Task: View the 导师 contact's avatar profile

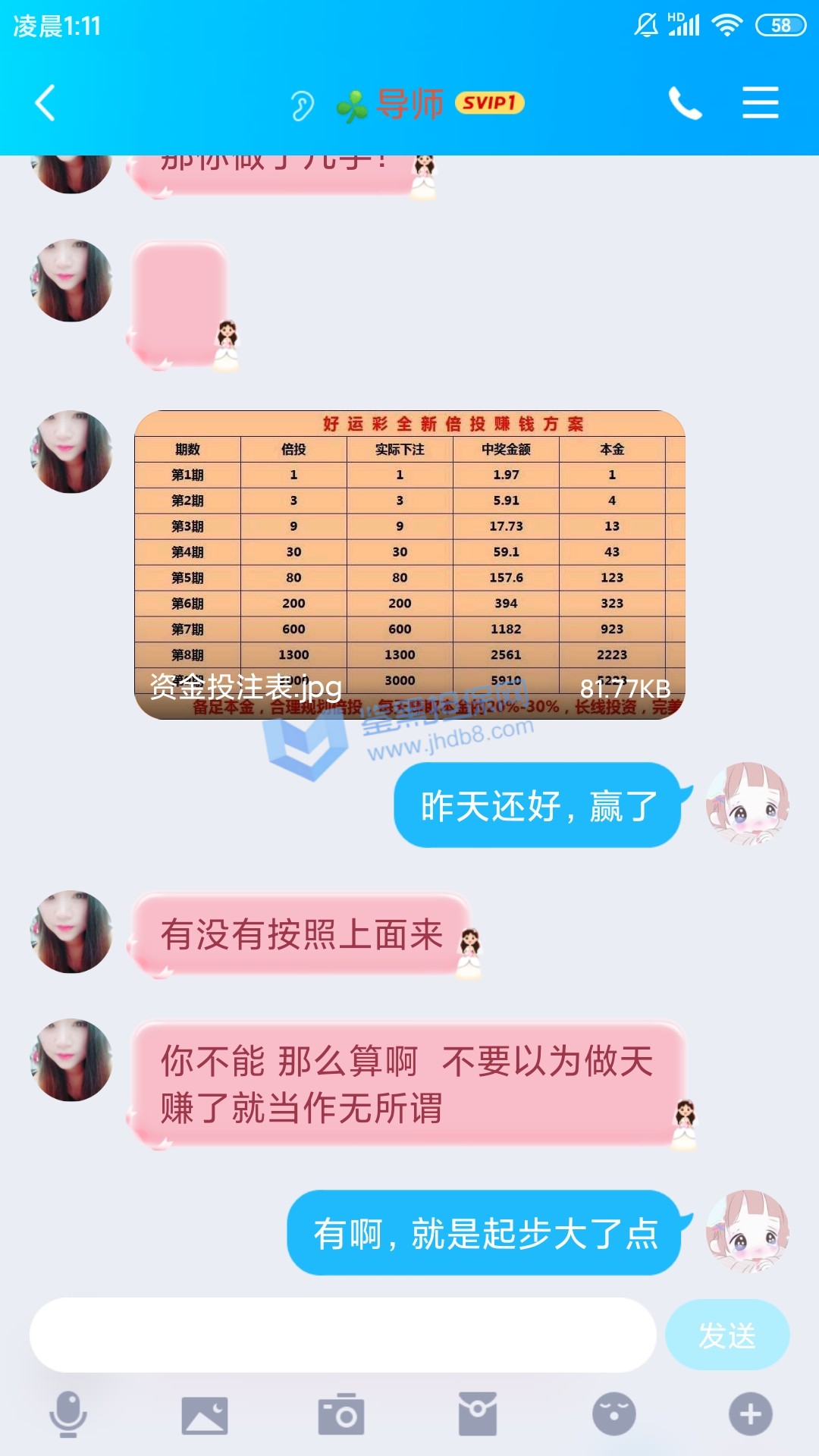Action: click(71, 931)
